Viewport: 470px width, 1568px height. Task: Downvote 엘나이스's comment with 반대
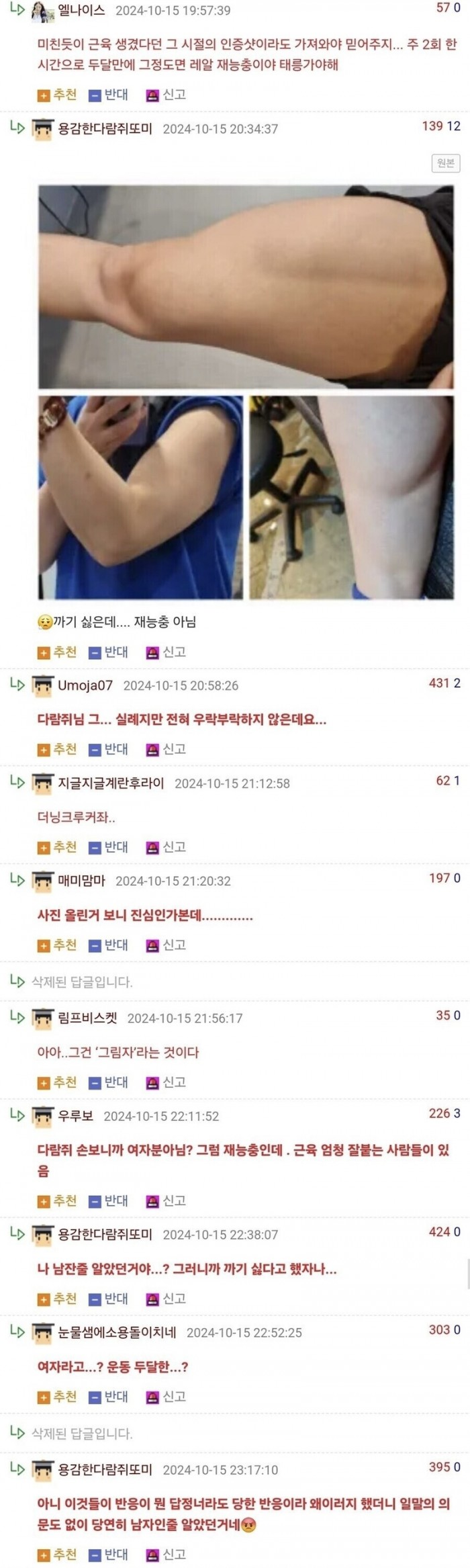tap(108, 95)
